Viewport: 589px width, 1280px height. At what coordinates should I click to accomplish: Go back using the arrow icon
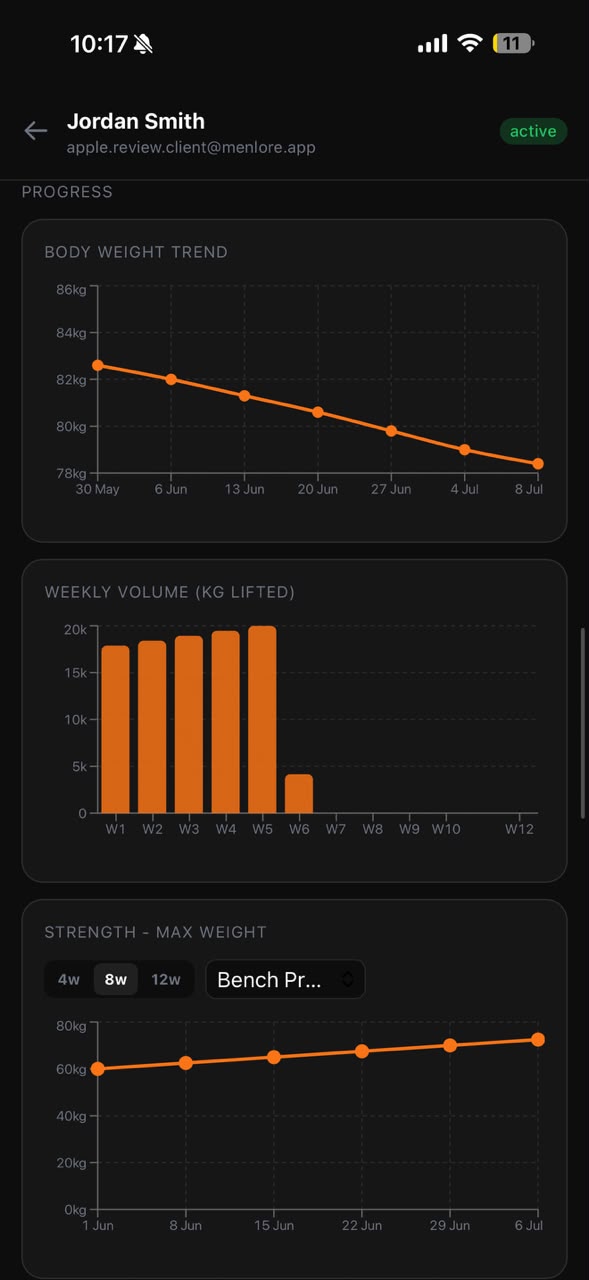[36, 131]
